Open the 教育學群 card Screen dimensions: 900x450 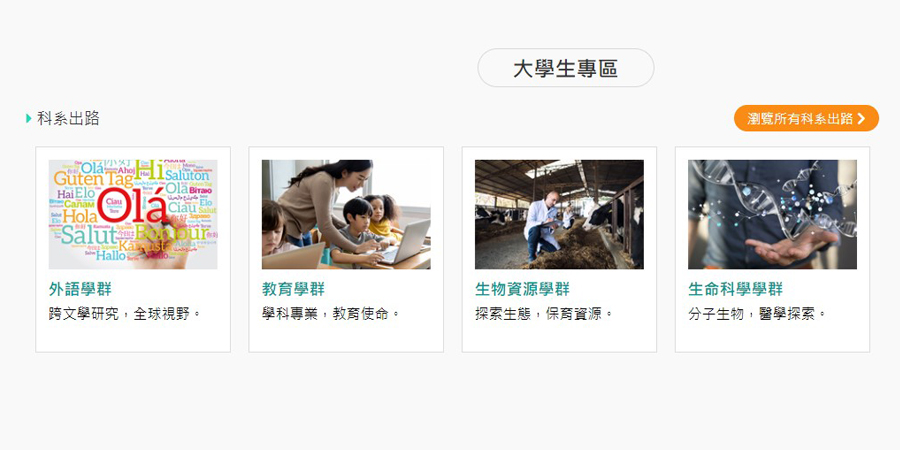(346, 249)
